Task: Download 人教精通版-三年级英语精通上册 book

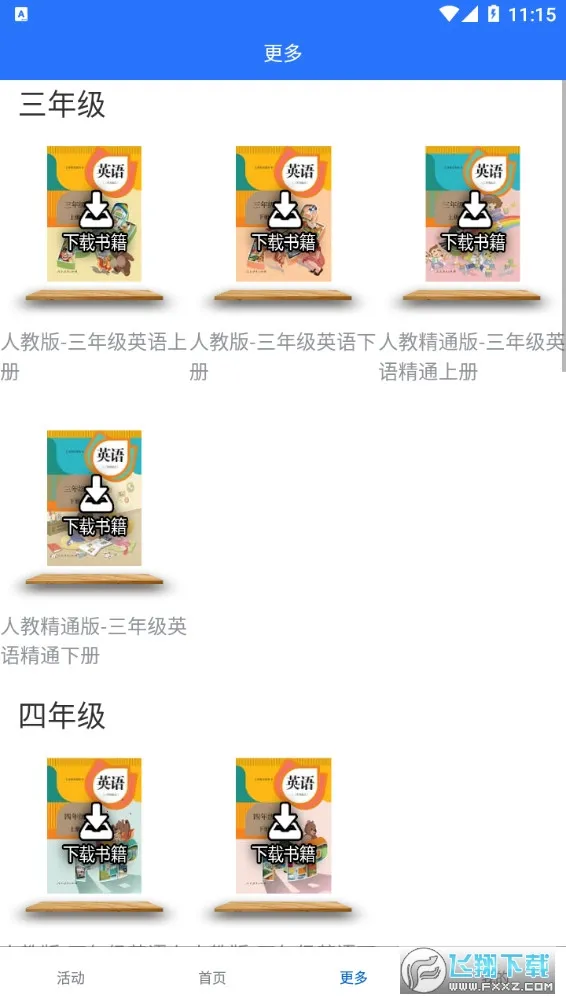Action: [x=473, y=214]
